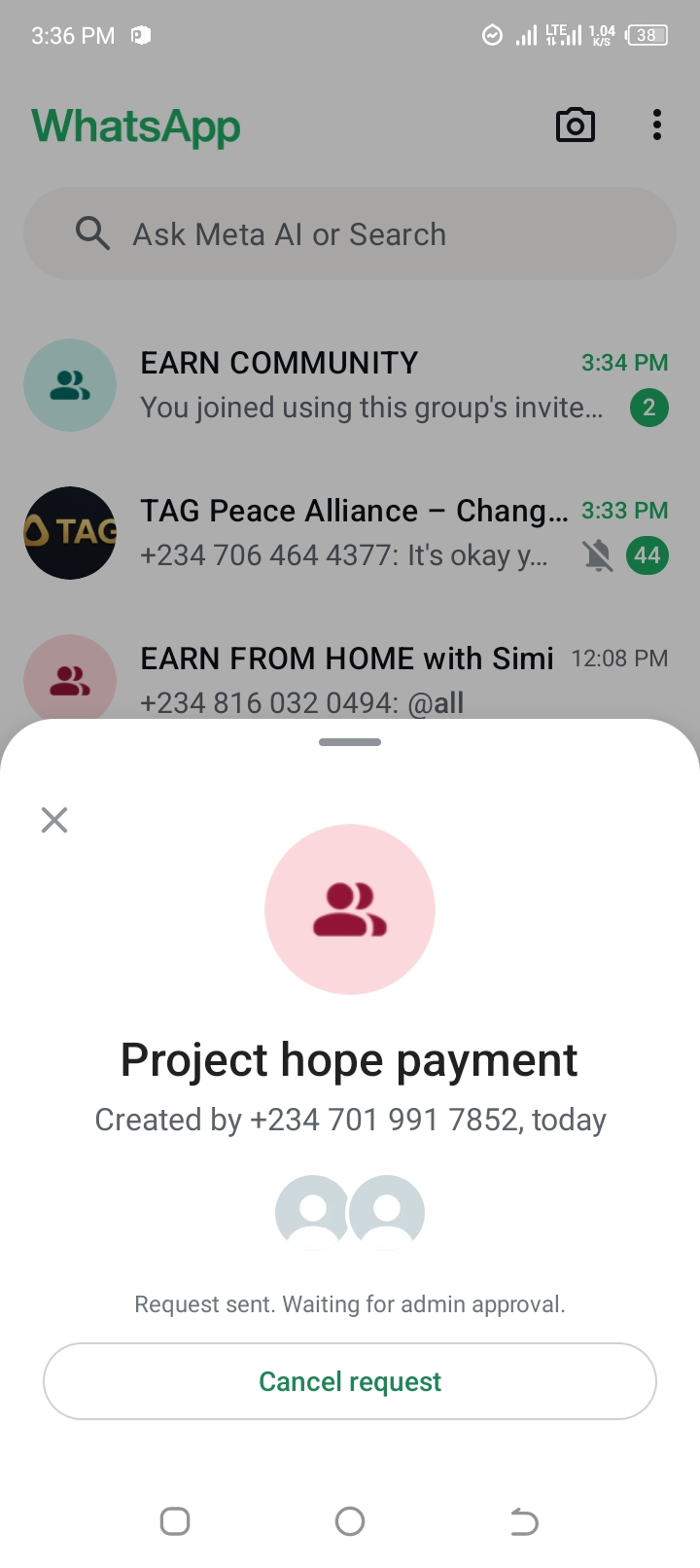This screenshot has height=1568, width=700.
Task: Open the camera icon
Action: tap(575, 125)
